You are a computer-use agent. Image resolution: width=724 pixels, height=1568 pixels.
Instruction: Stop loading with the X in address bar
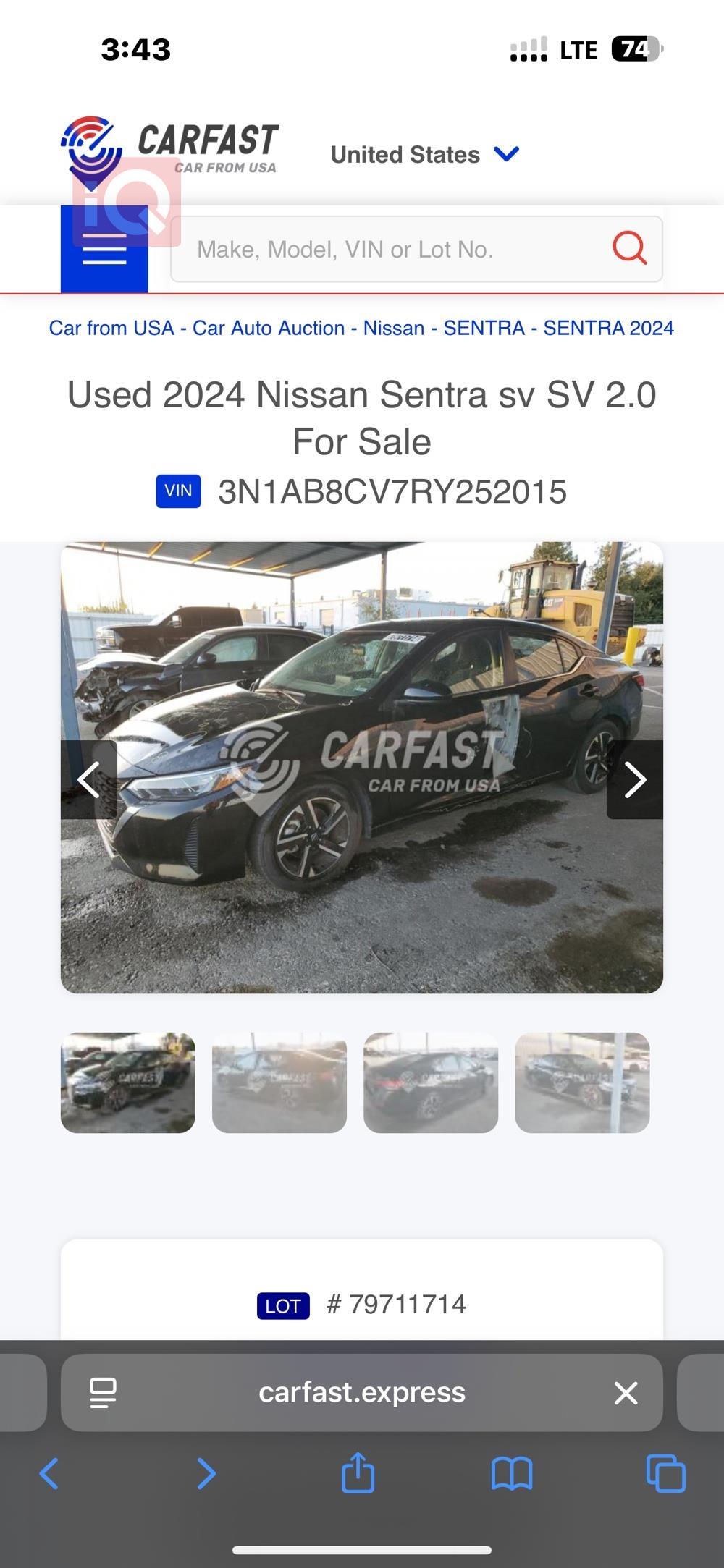(626, 1392)
